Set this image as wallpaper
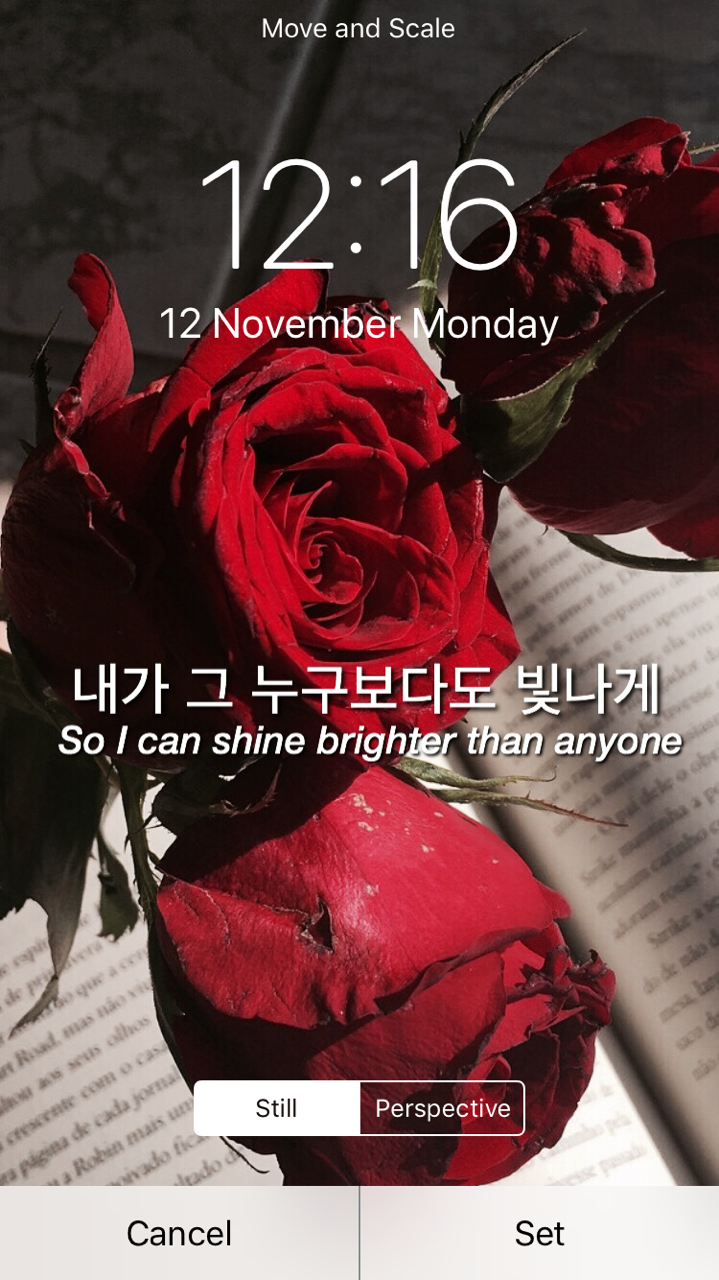This screenshot has width=719, height=1280. pos(540,1233)
